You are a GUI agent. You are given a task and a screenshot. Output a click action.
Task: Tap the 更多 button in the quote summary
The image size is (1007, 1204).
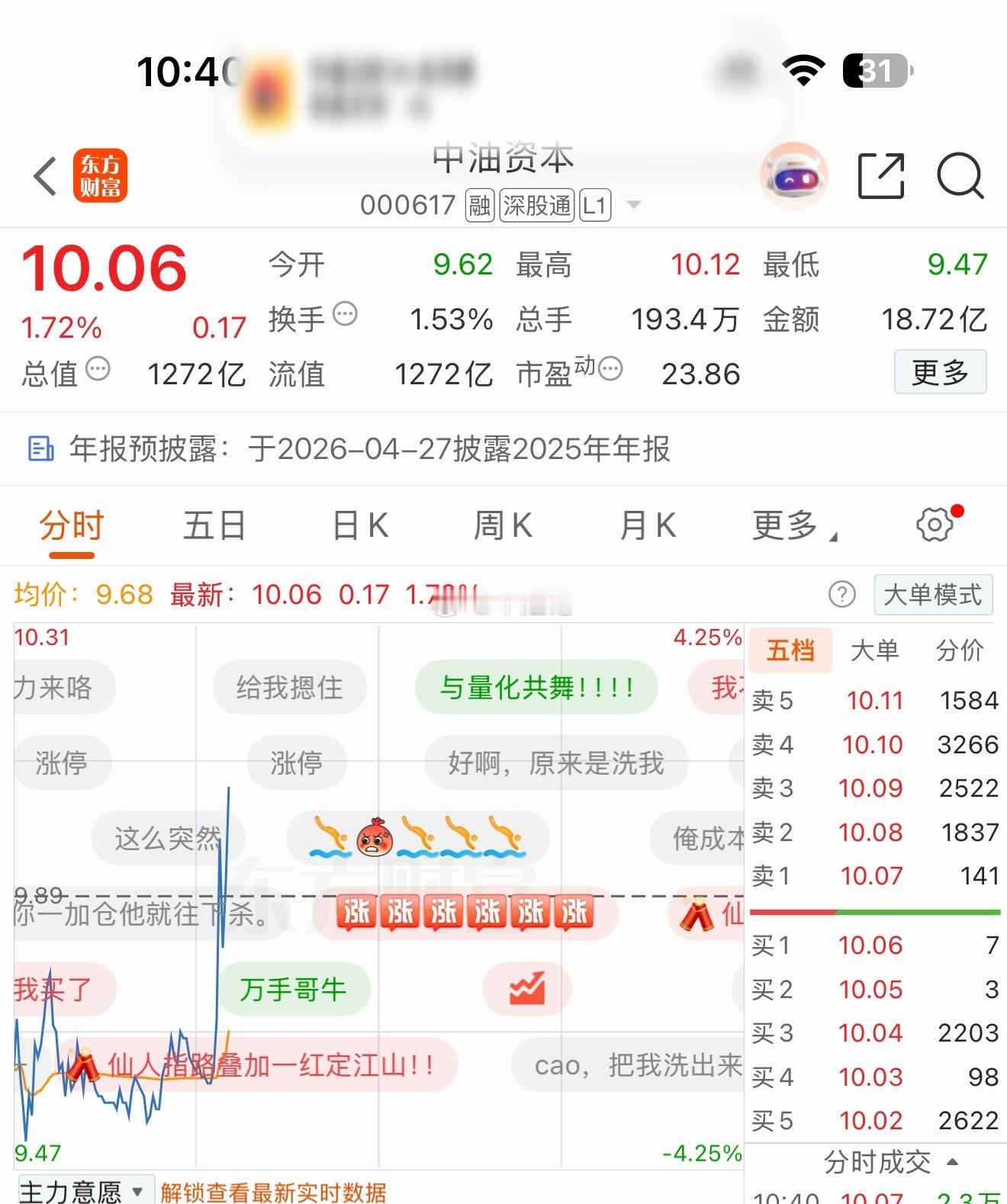click(x=940, y=373)
